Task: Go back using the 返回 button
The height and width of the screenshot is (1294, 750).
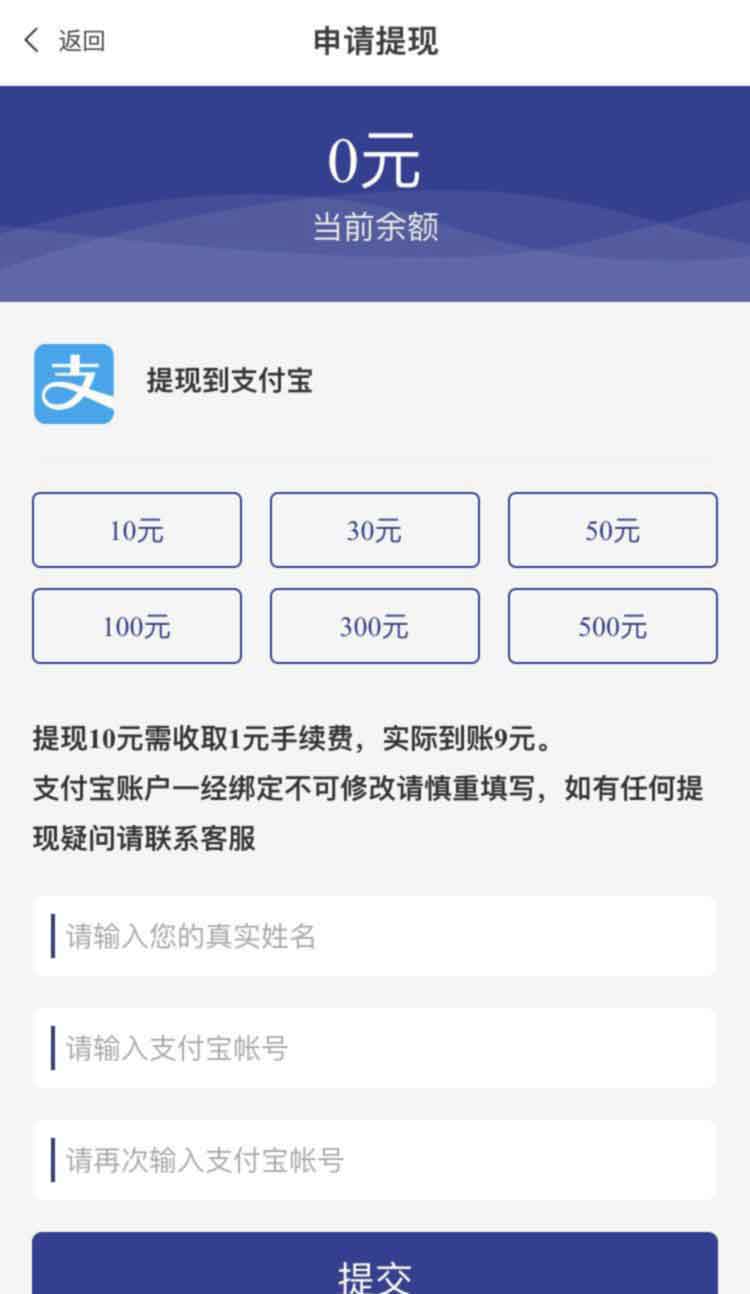Action: (64, 41)
